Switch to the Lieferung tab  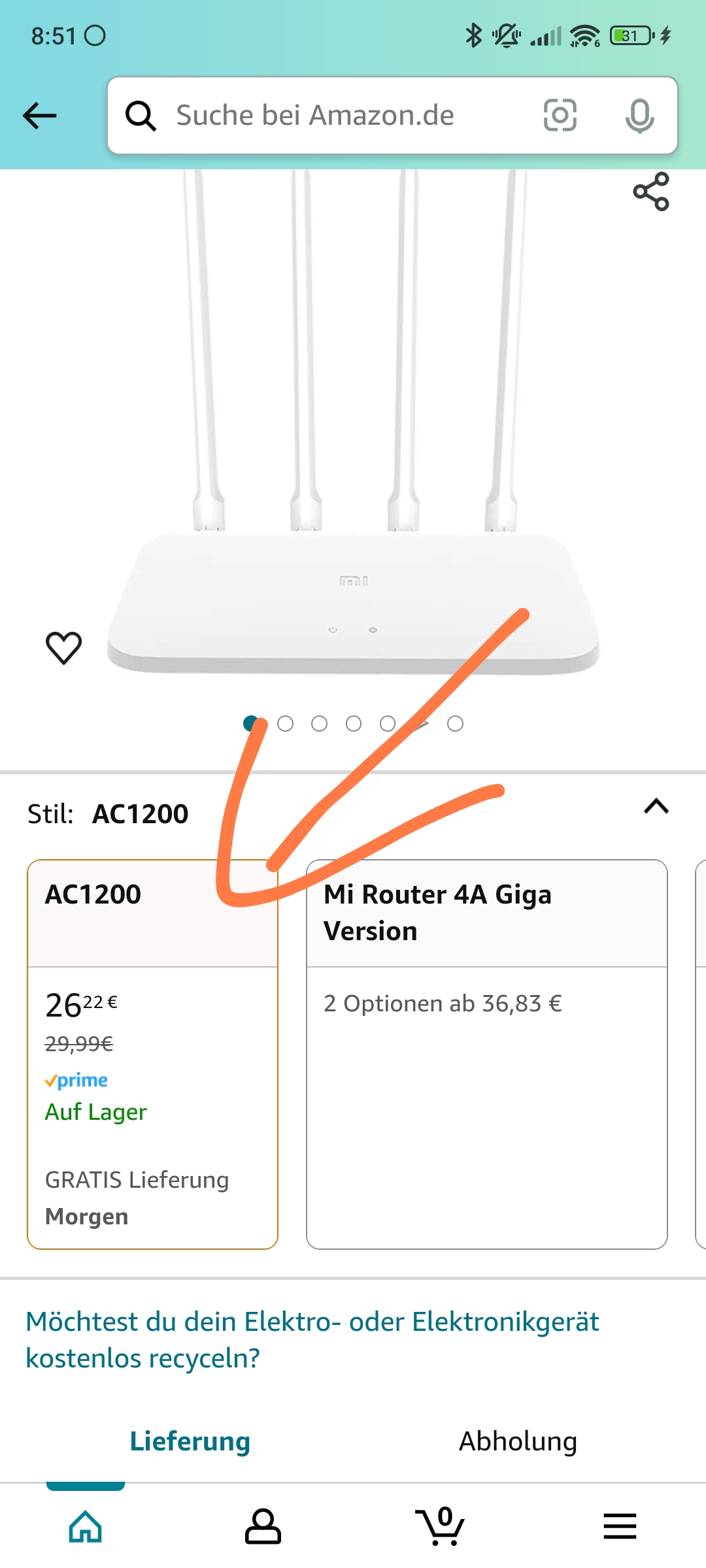190,1441
